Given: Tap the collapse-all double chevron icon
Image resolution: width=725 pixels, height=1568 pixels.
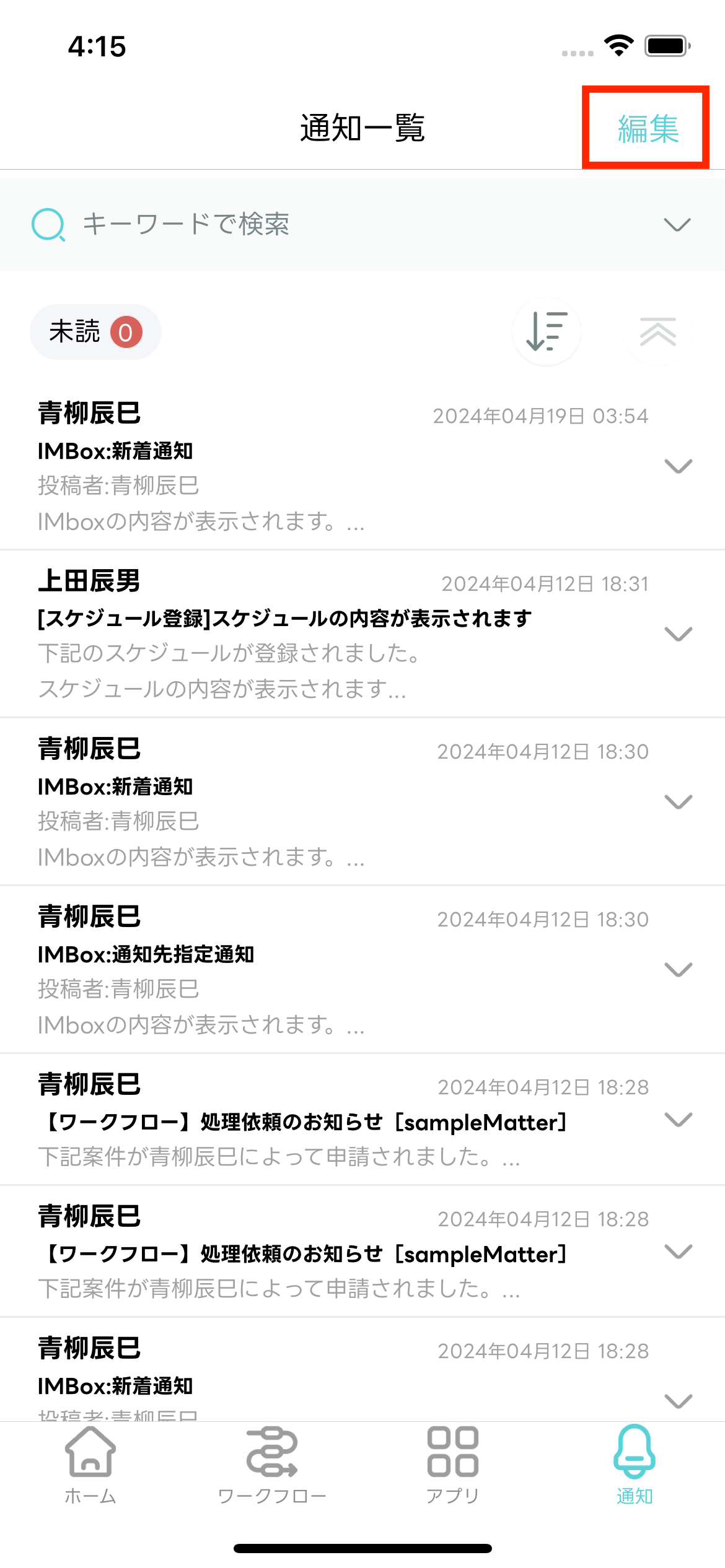Looking at the screenshot, I should click(657, 332).
